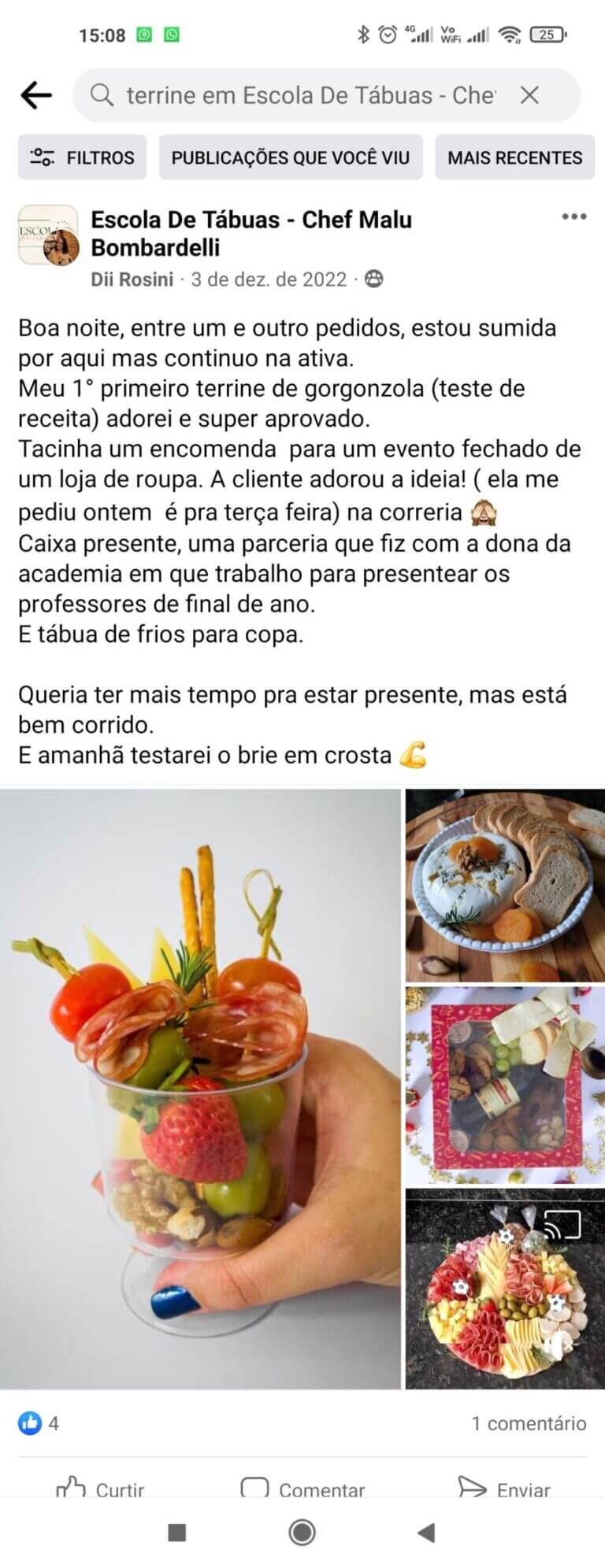Go back using the arrow icon
605x1568 pixels.
pyautogui.click(x=35, y=95)
